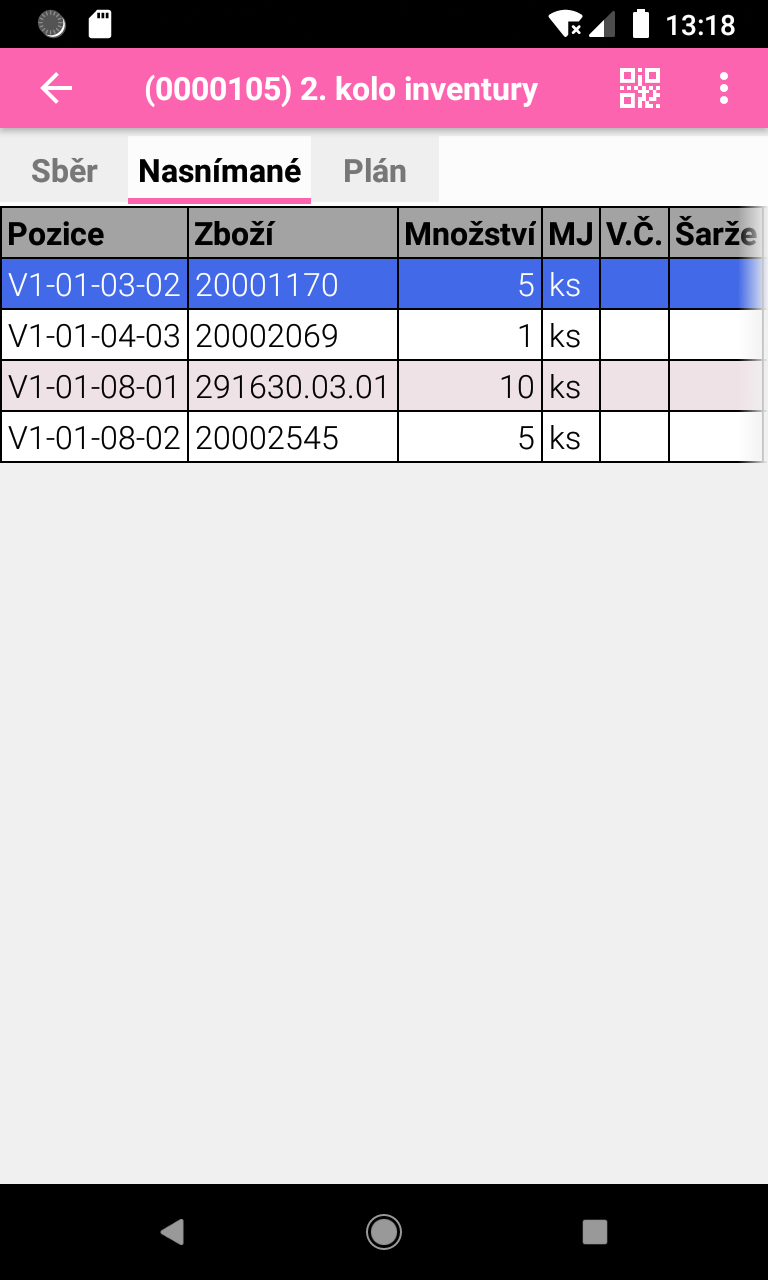Screen dimensions: 768x1280
Task: Select row with position V1-01-03-02
Action: click(94, 285)
